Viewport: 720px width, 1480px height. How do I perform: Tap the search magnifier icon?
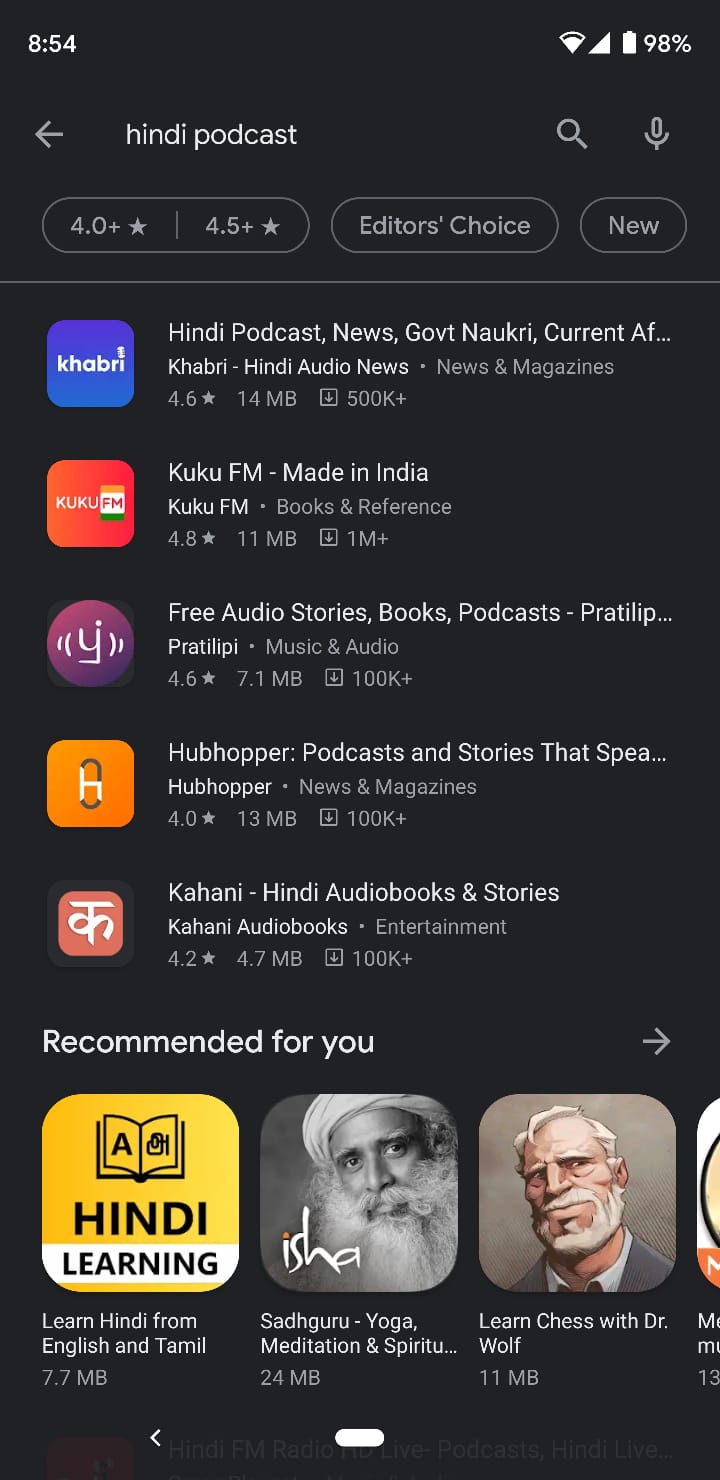(x=571, y=133)
